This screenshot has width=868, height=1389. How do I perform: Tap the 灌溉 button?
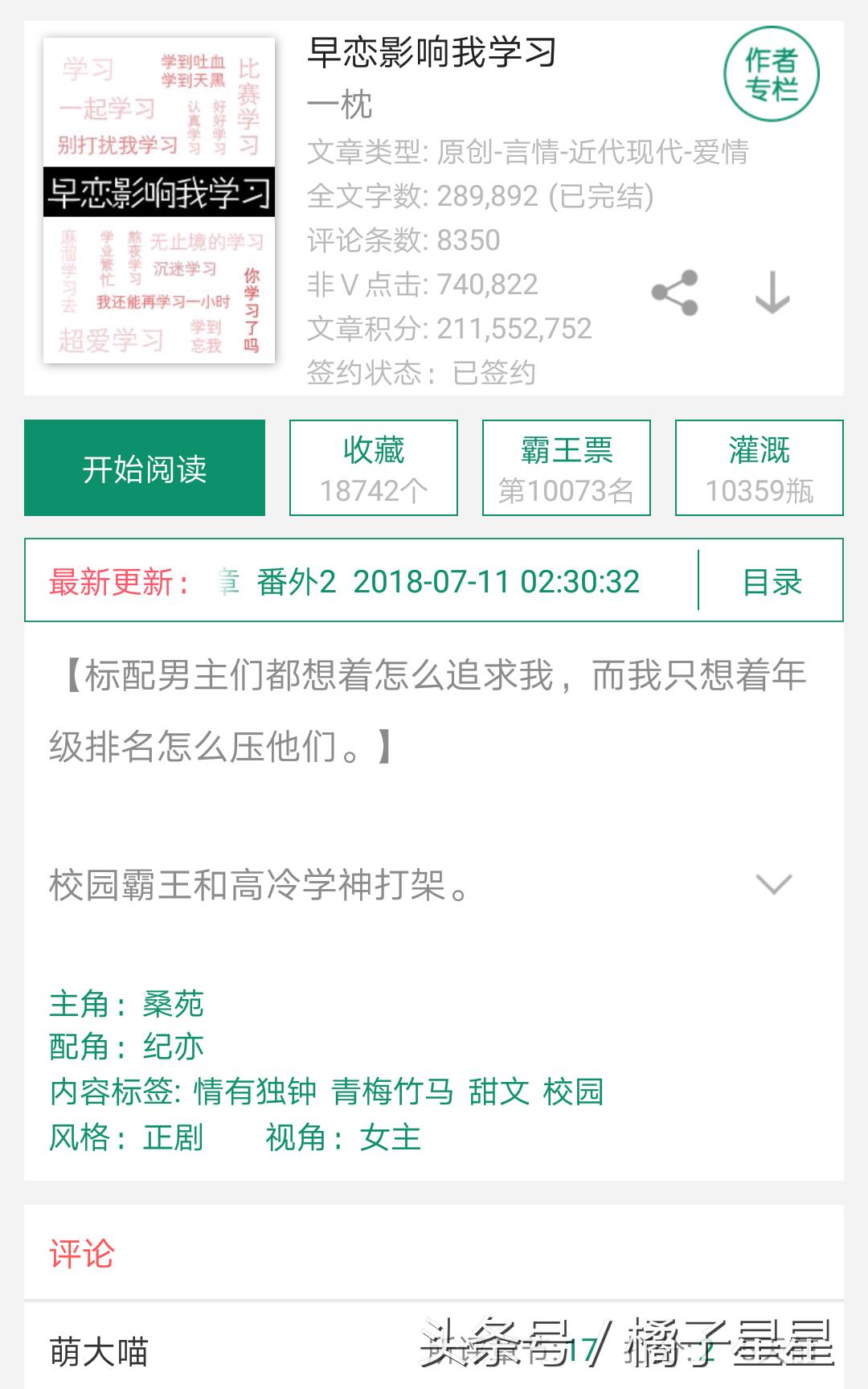click(759, 468)
